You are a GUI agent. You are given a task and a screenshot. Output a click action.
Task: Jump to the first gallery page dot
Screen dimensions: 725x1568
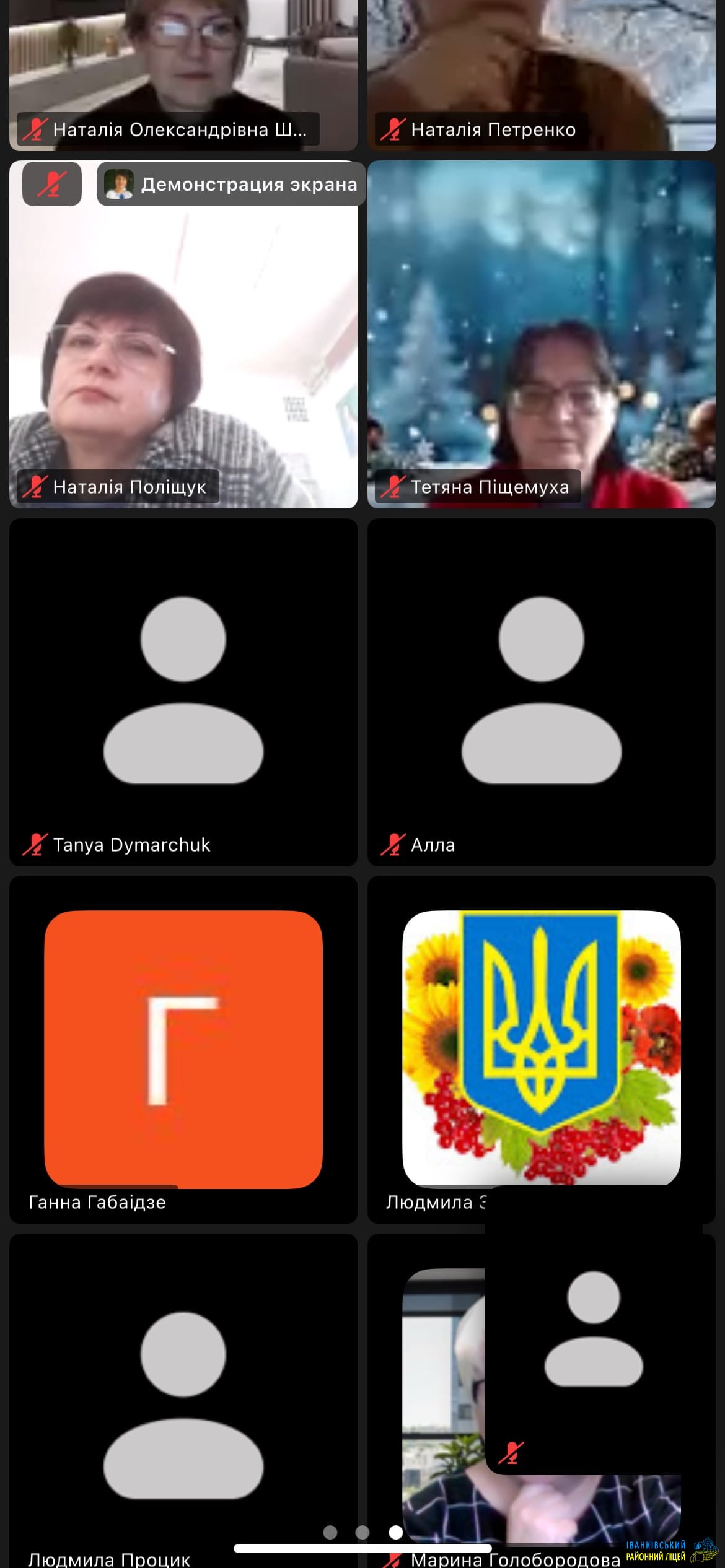[330, 1532]
